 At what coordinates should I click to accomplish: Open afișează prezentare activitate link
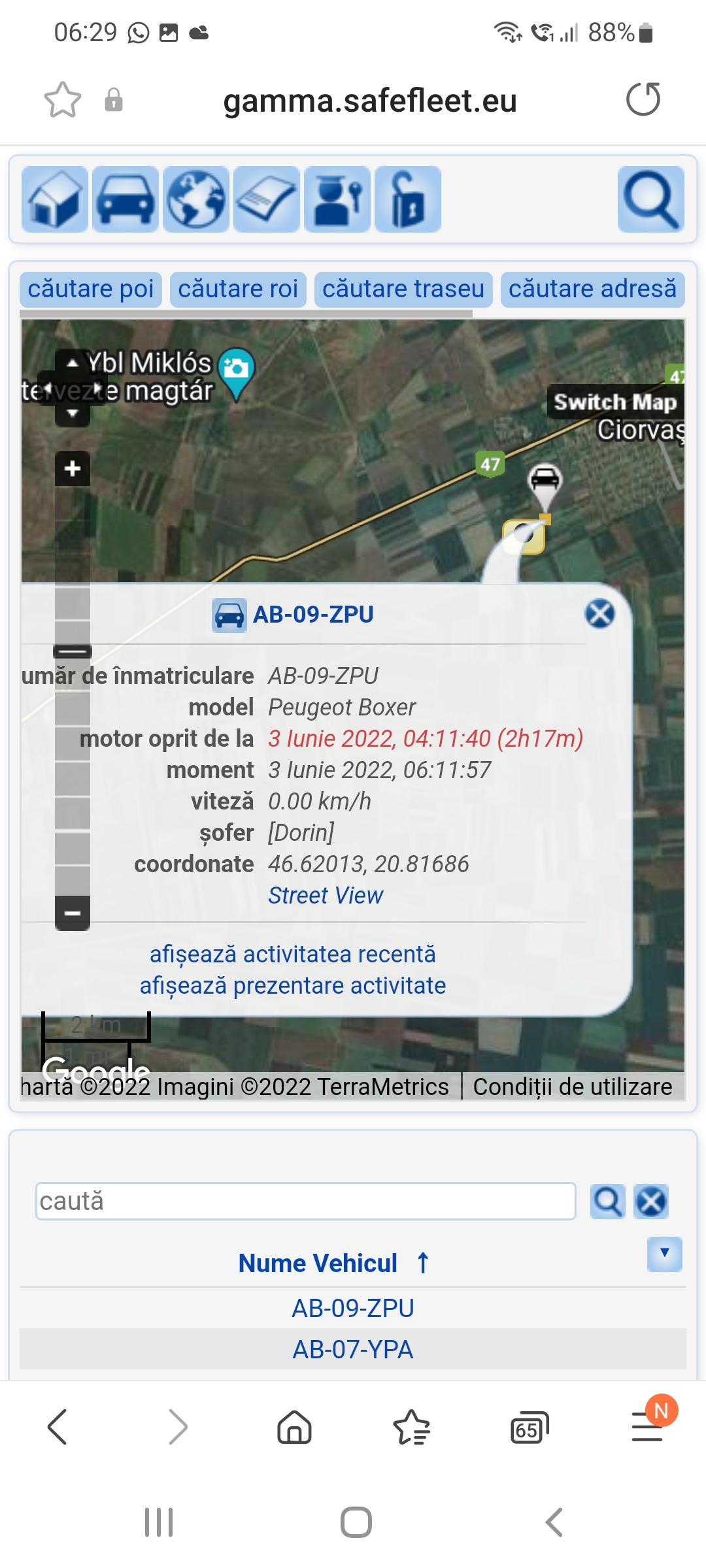pyautogui.click(x=292, y=985)
